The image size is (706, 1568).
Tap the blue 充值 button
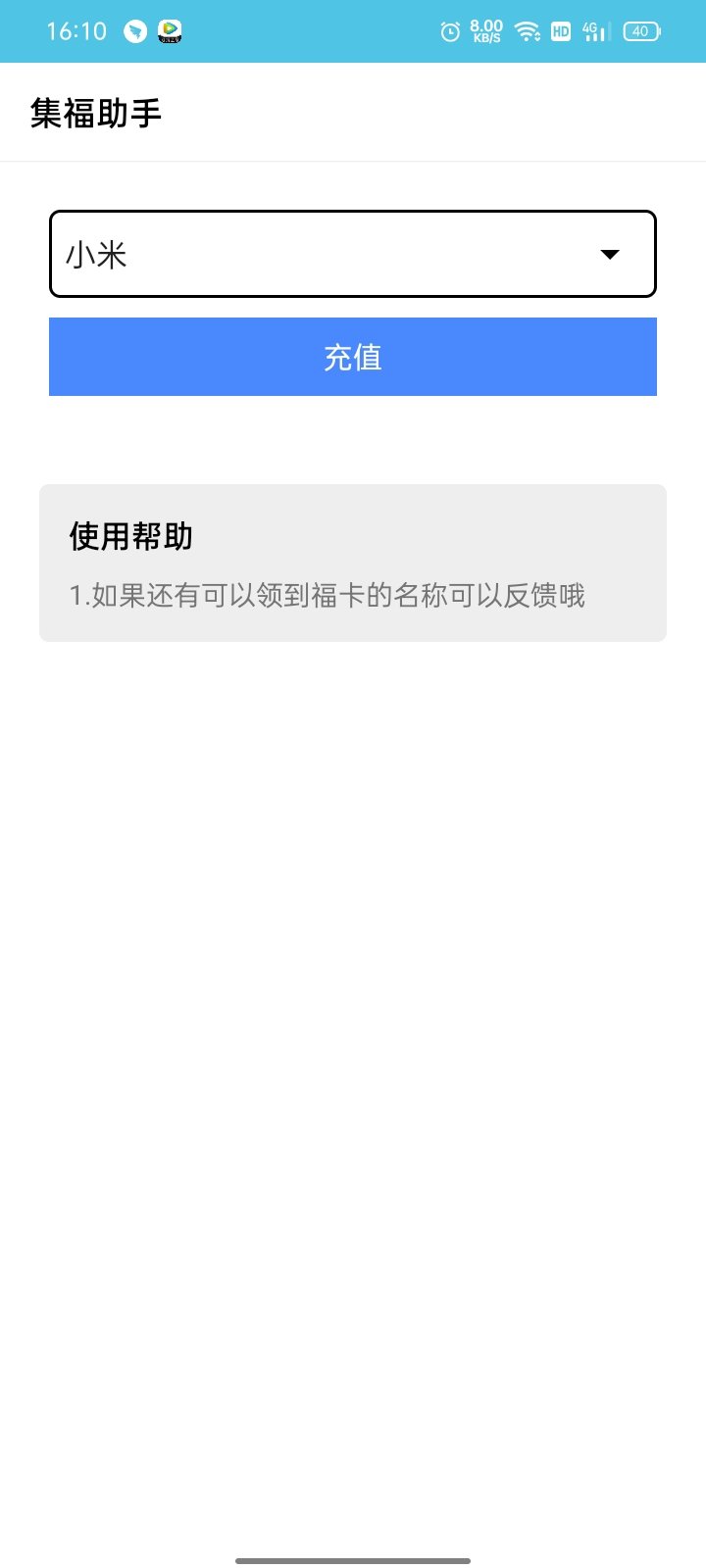[x=353, y=357]
